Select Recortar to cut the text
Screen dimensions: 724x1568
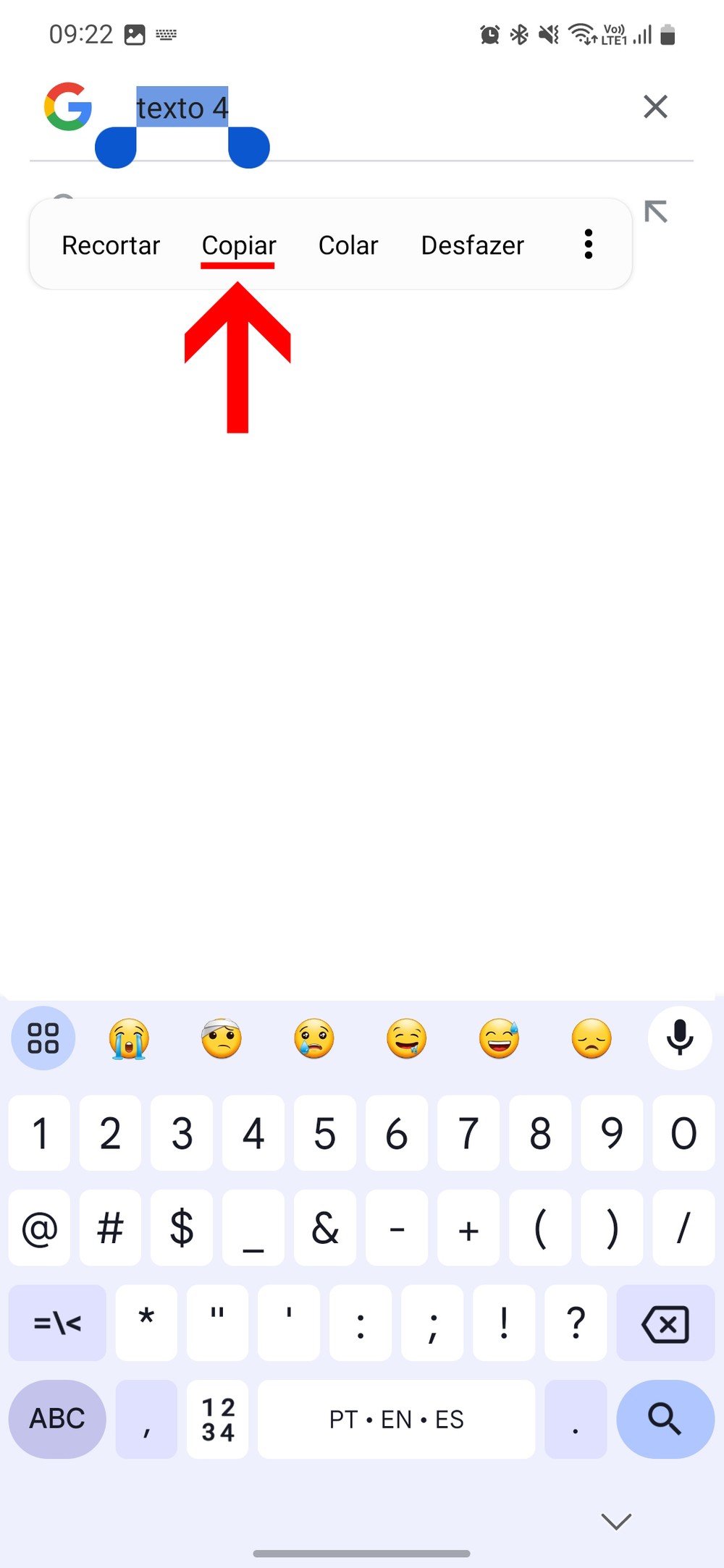point(111,245)
